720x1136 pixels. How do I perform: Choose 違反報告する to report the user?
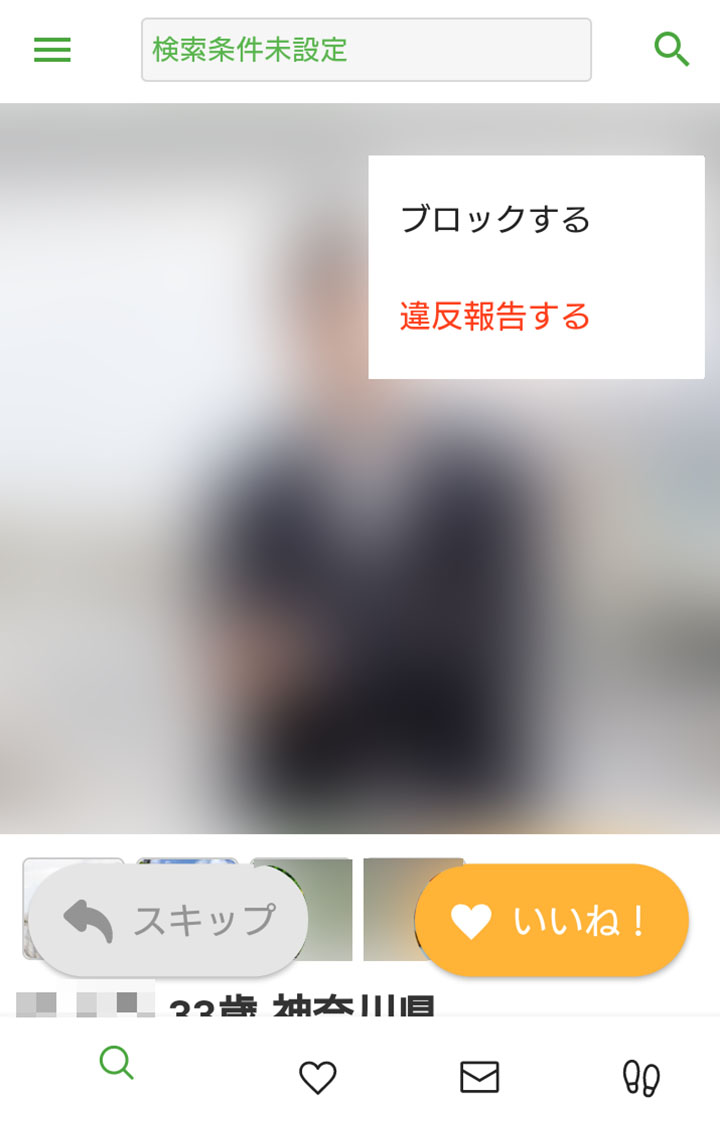click(x=495, y=317)
